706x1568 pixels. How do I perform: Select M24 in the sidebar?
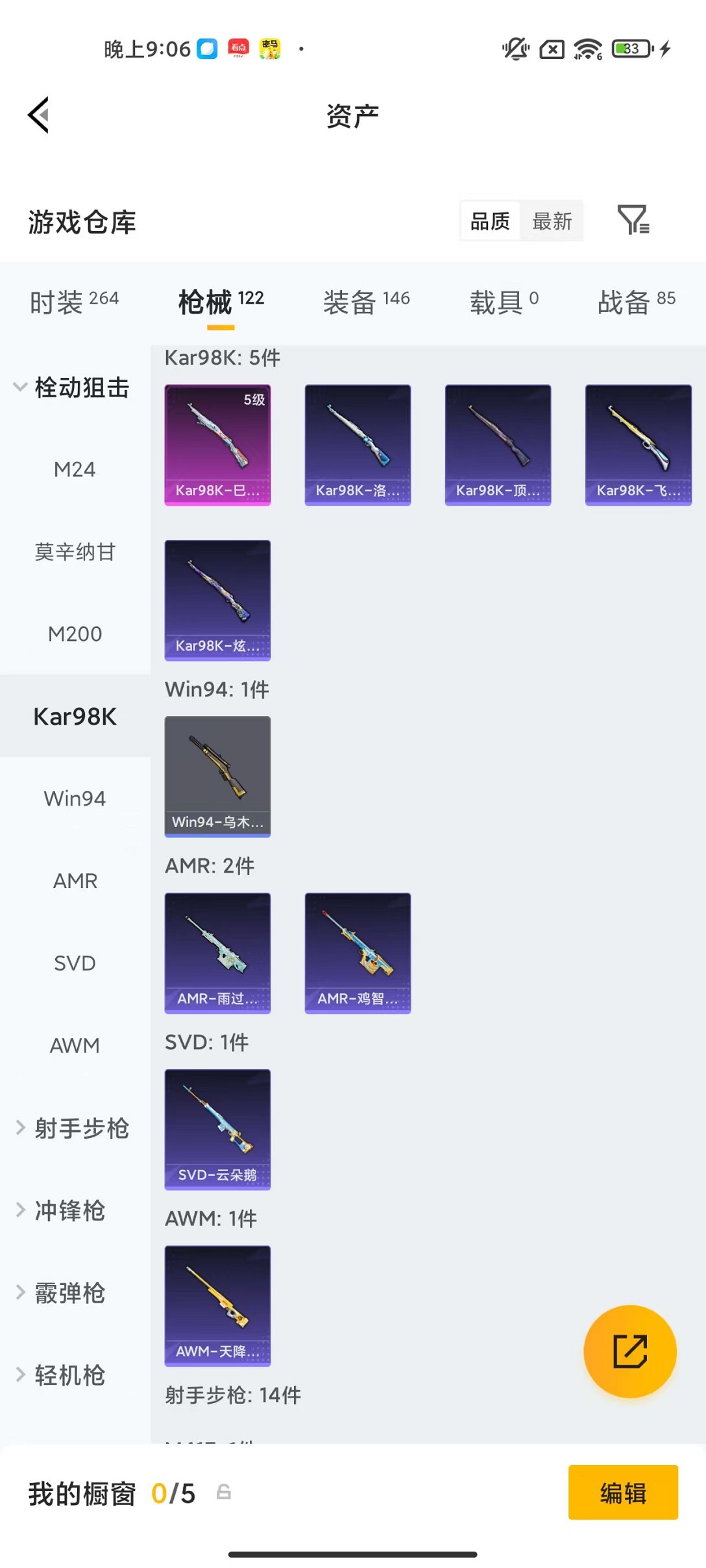pyautogui.click(x=75, y=469)
